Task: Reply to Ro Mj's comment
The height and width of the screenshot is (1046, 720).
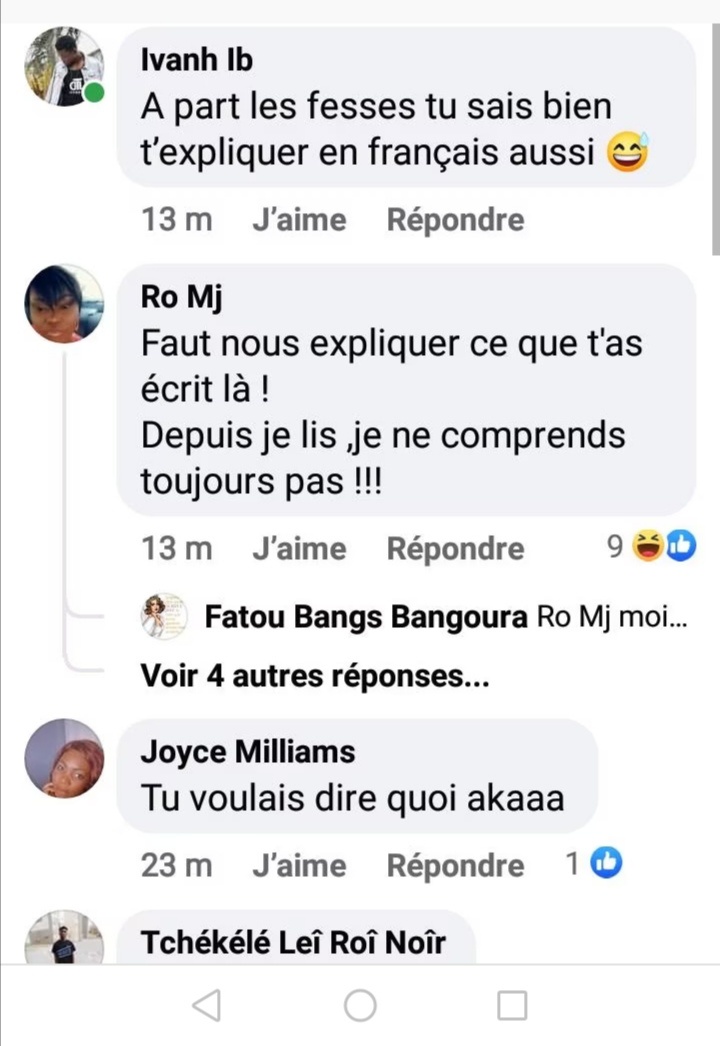Action: click(x=455, y=548)
